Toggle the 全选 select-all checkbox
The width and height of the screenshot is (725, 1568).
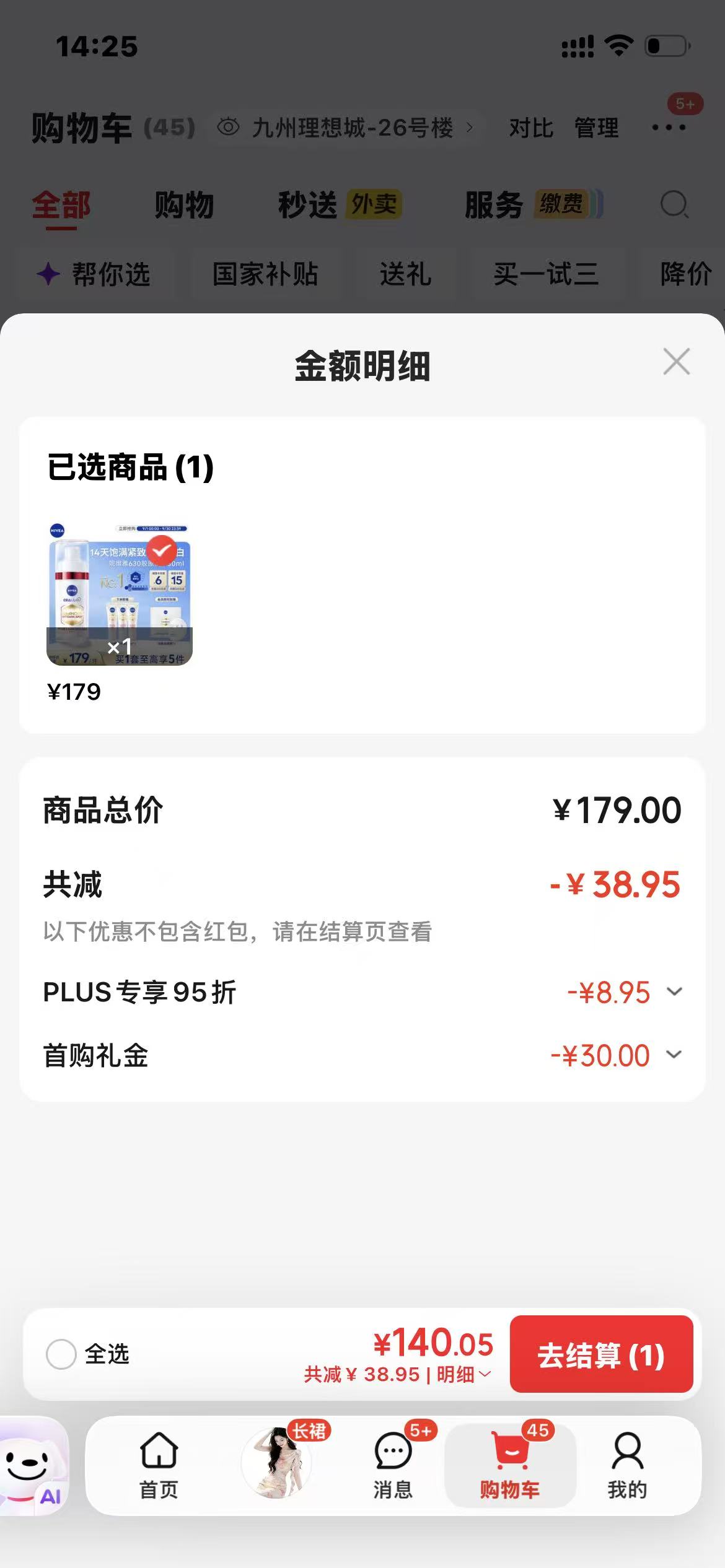(61, 1354)
